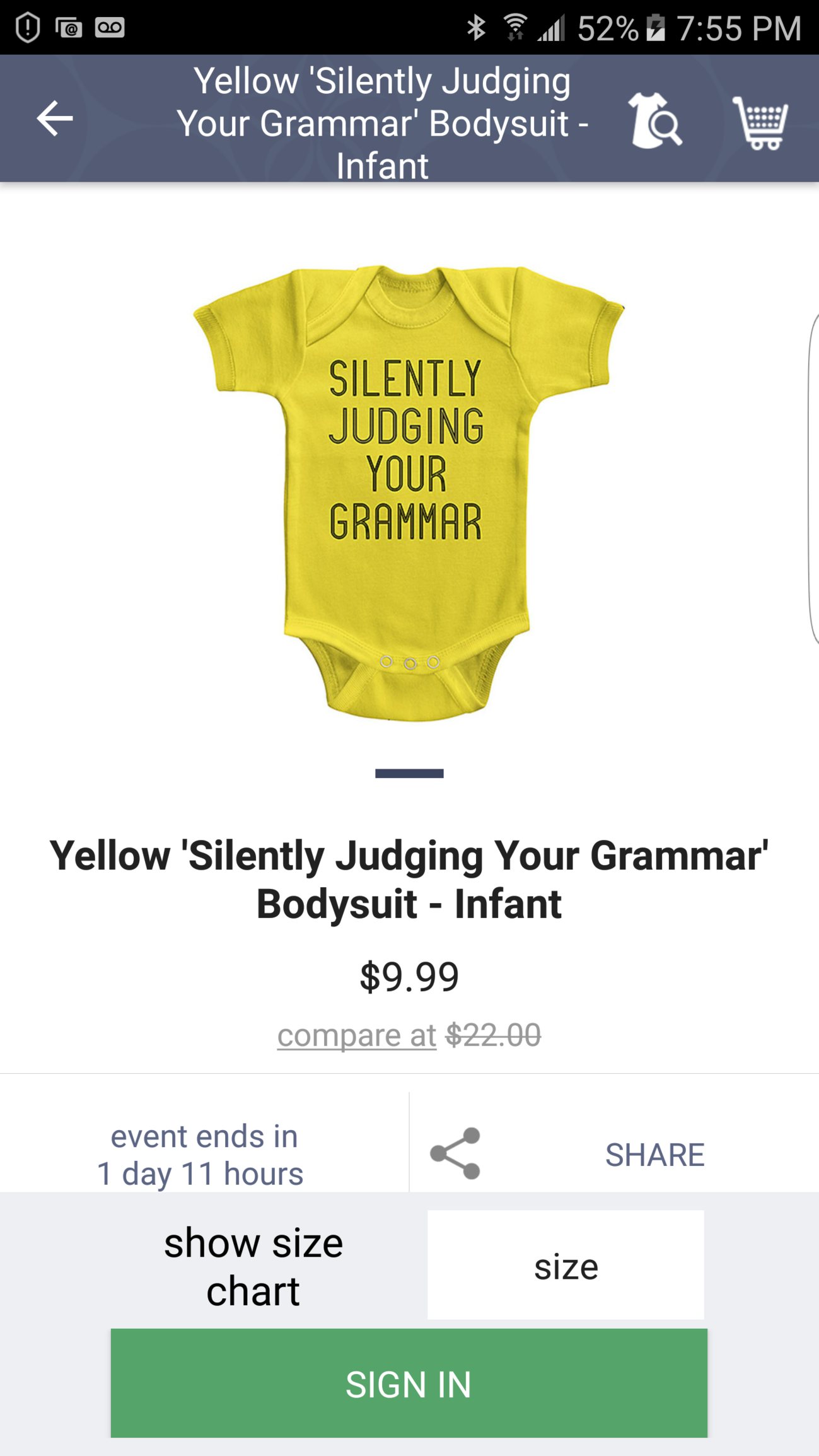Viewport: 819px width, 1456px height.
Task: Open the product search icon
Action: 654,120
